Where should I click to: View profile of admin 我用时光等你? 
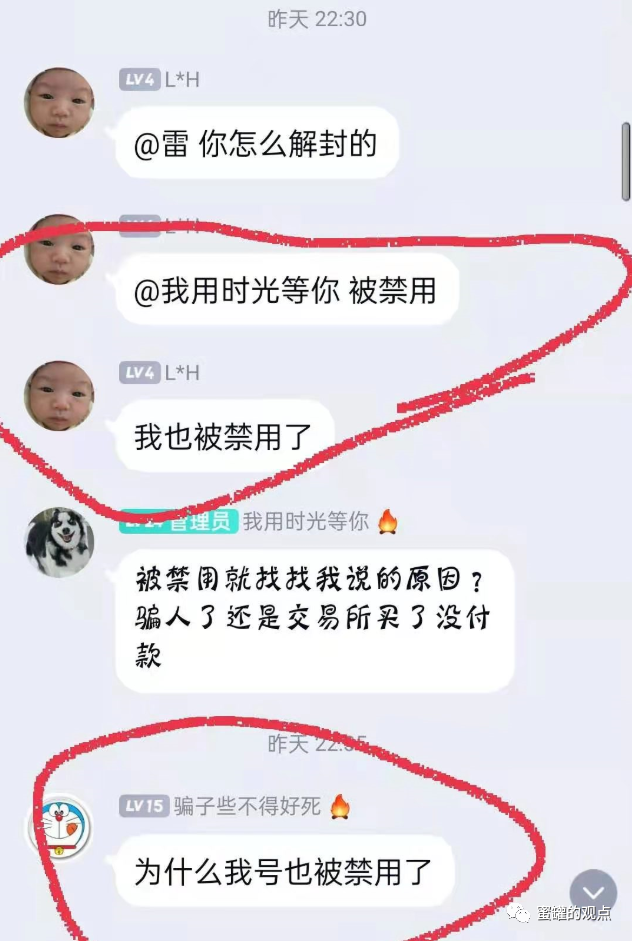pyautogui.click(x=59, y=542)
